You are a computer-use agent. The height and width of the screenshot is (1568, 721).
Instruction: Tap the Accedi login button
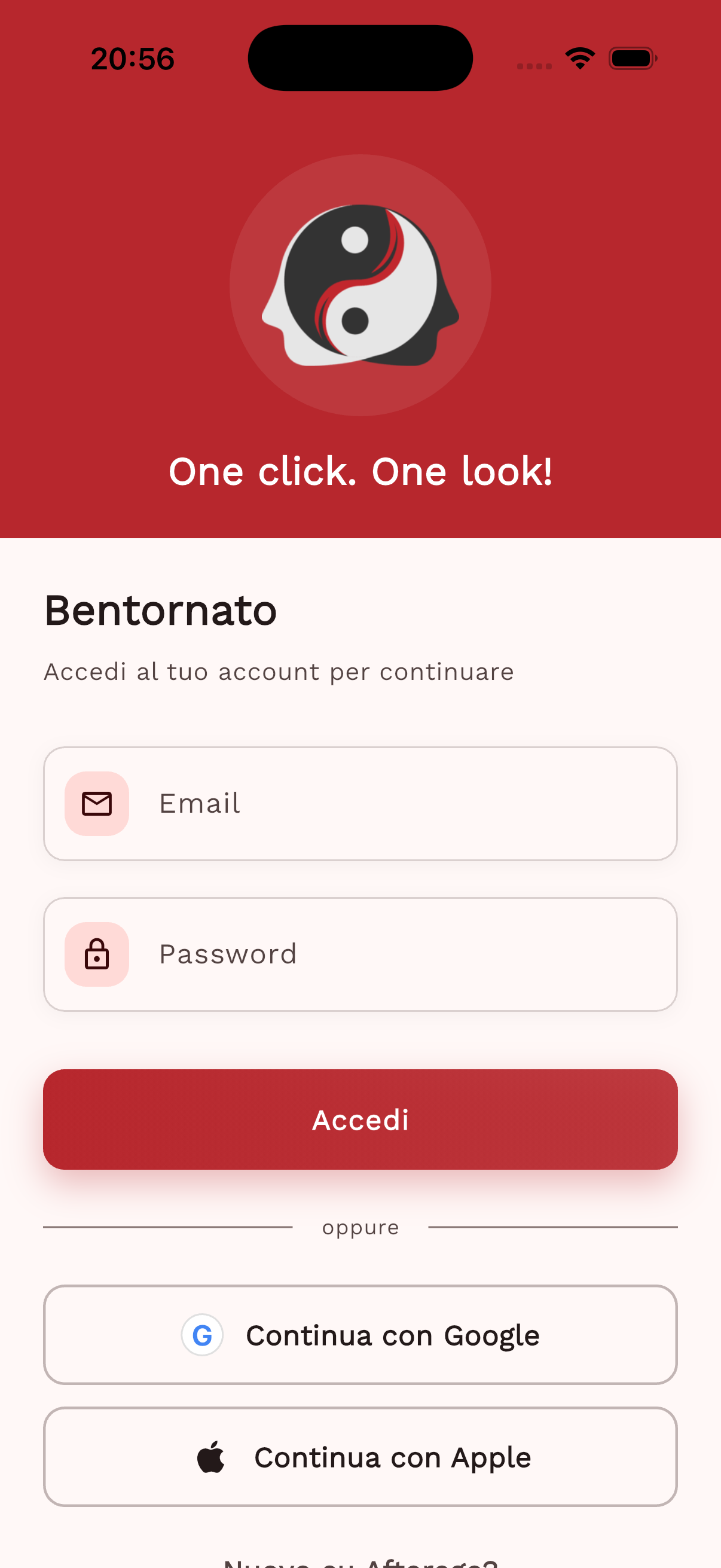coord(360,1119)
